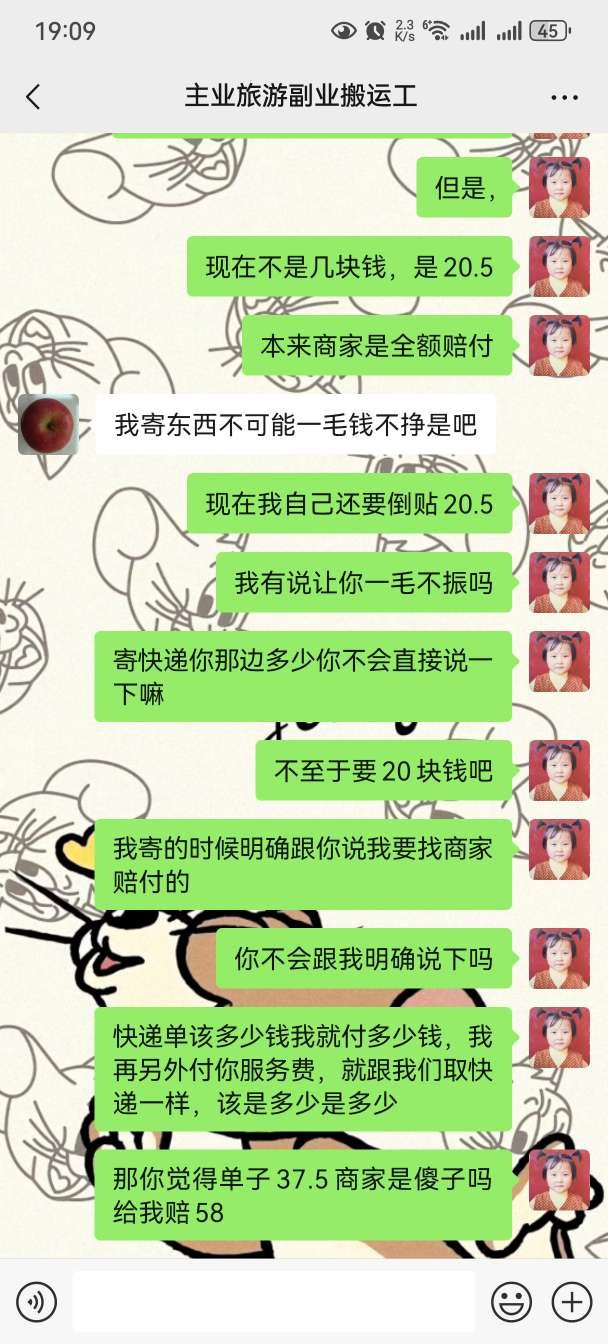Open the apple avatar contact's profile
This screenshot has height=1344, width=608.
(x=48, y=424)
